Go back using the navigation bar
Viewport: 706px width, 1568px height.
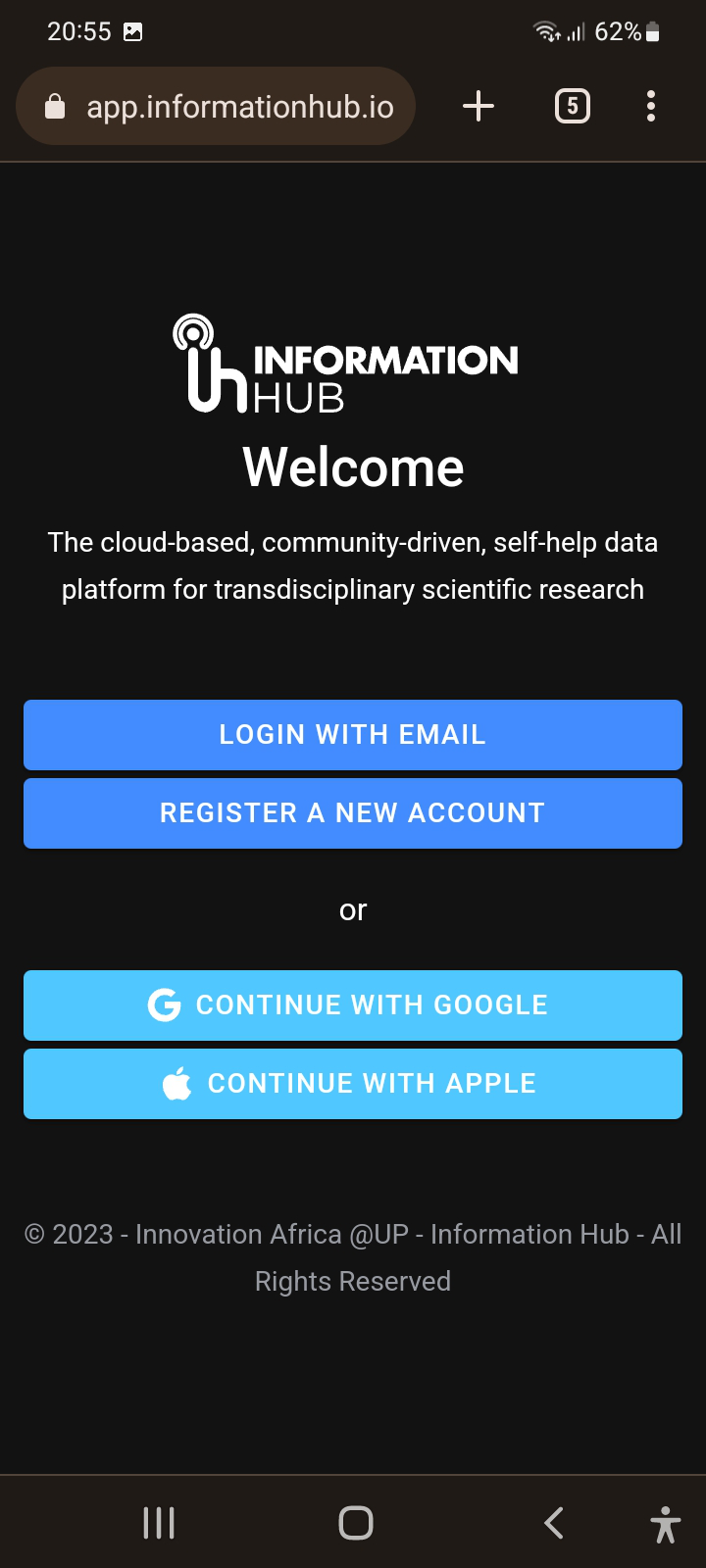(x=554, y=1523)
